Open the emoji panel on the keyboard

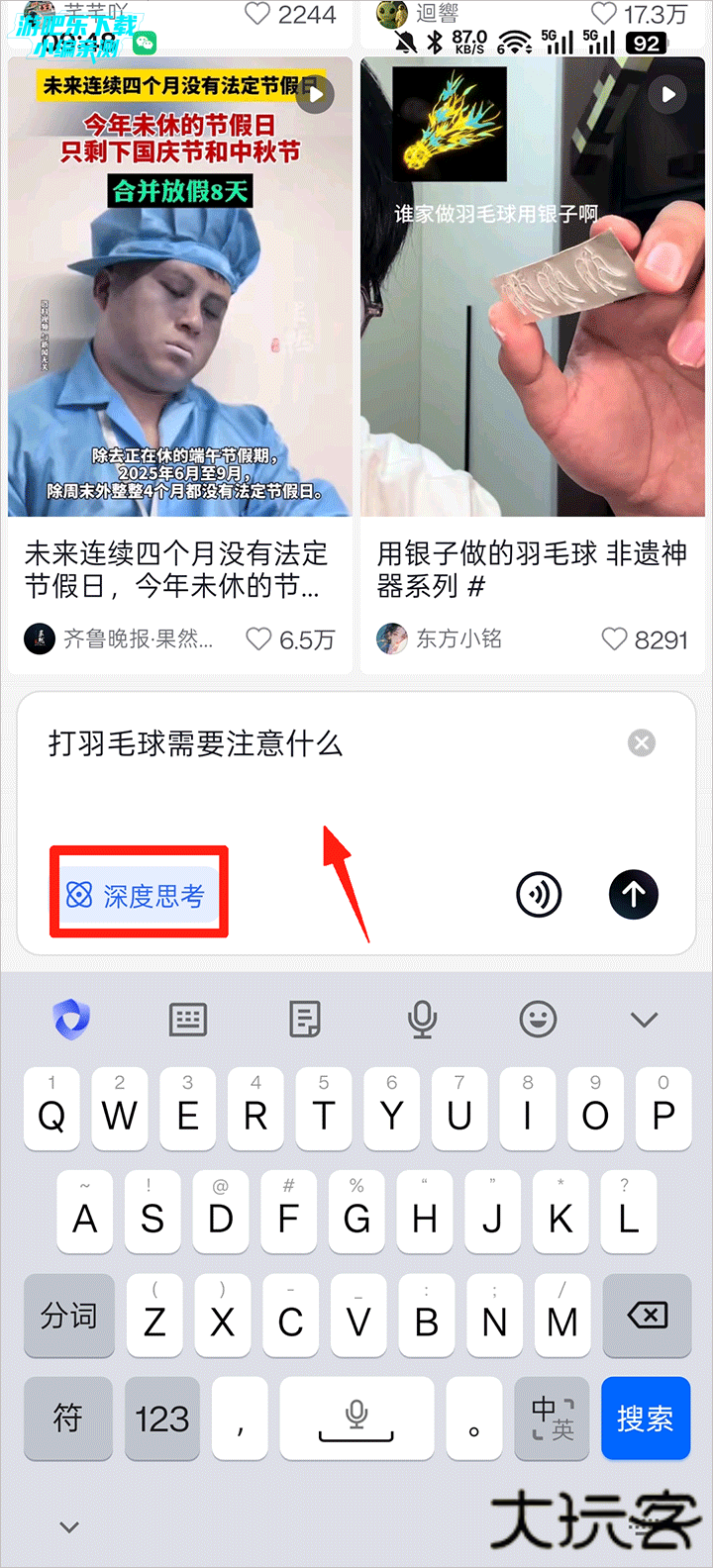(x=539, y=1019)
